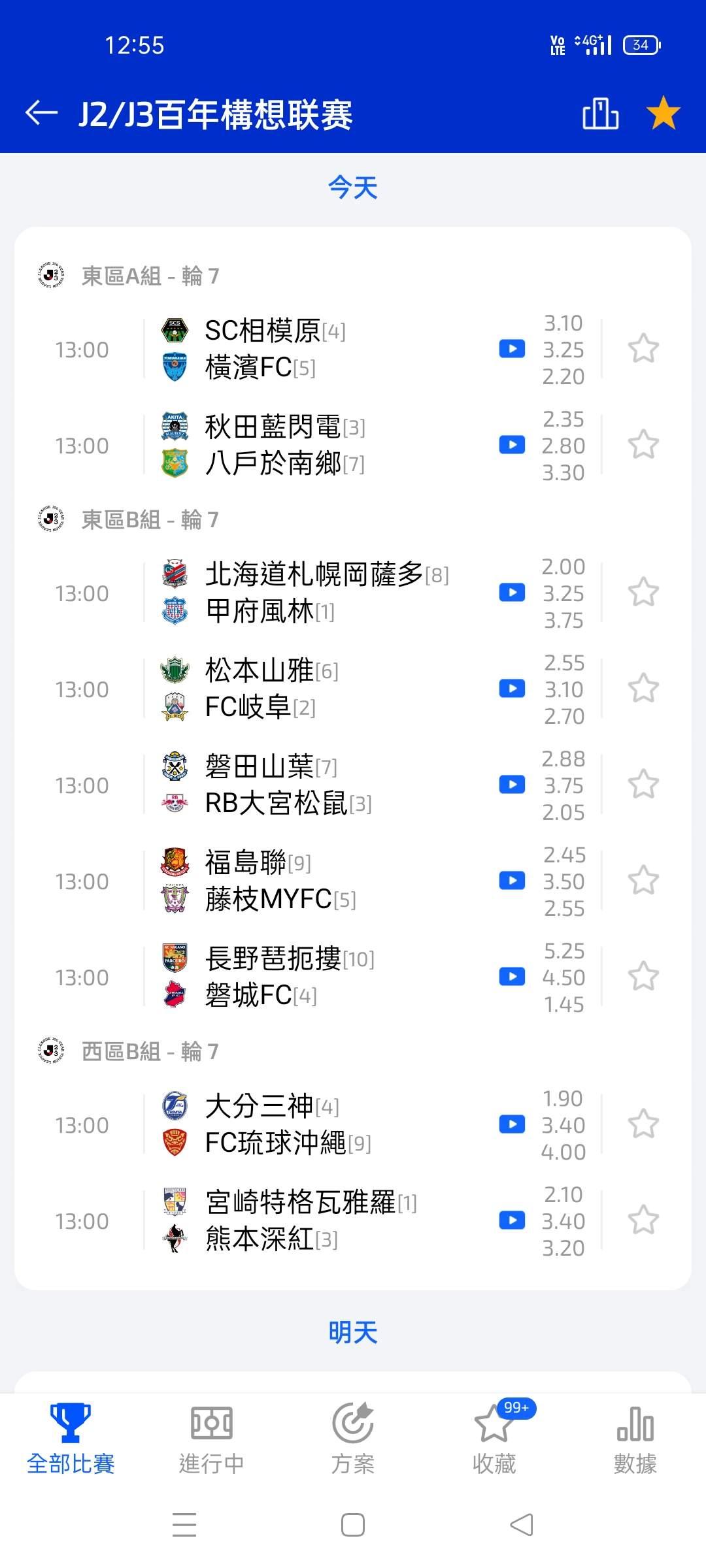Watch live stream of 長野琶扼摟 match

click(512, 977)
